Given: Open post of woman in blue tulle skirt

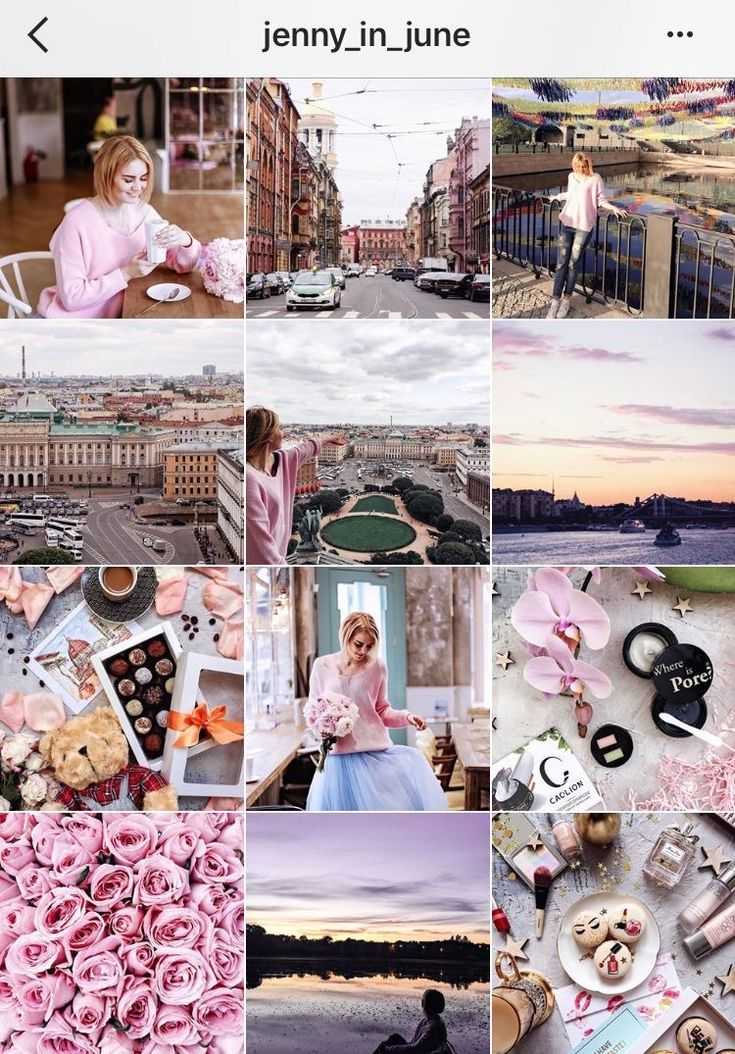Looking at the screenshot, I should [367, 688].
